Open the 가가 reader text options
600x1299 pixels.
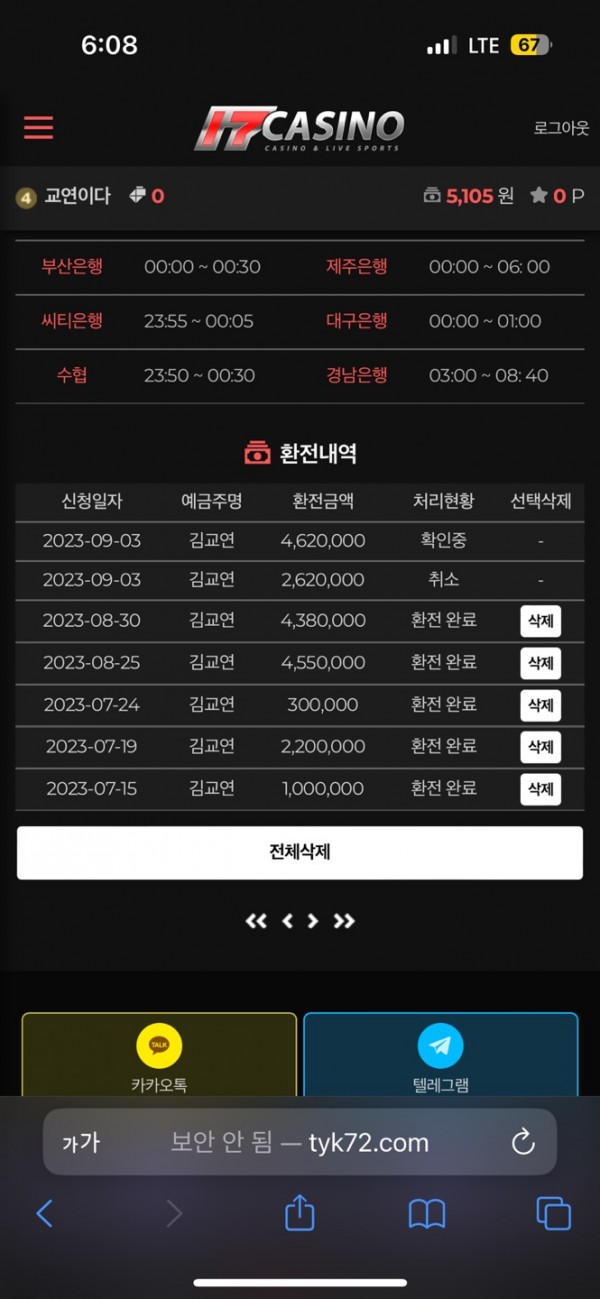pos(81,1143)
